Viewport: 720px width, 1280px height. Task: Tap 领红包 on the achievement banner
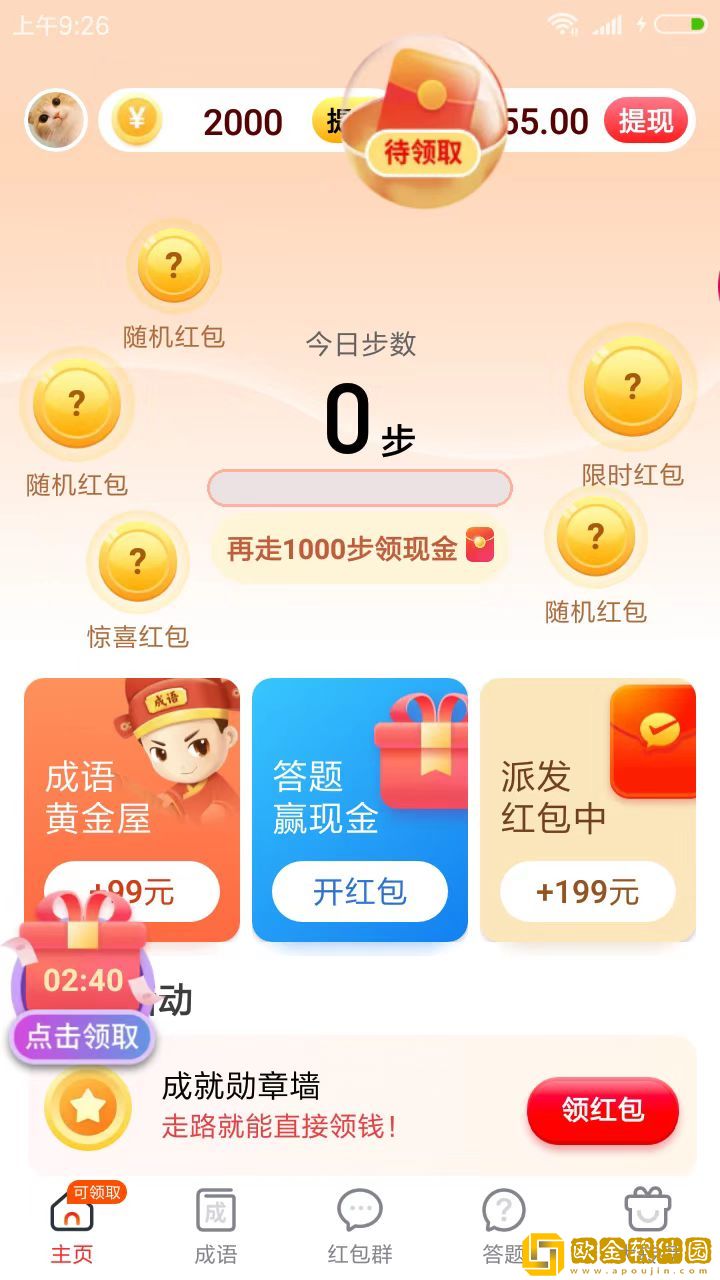602,1110
